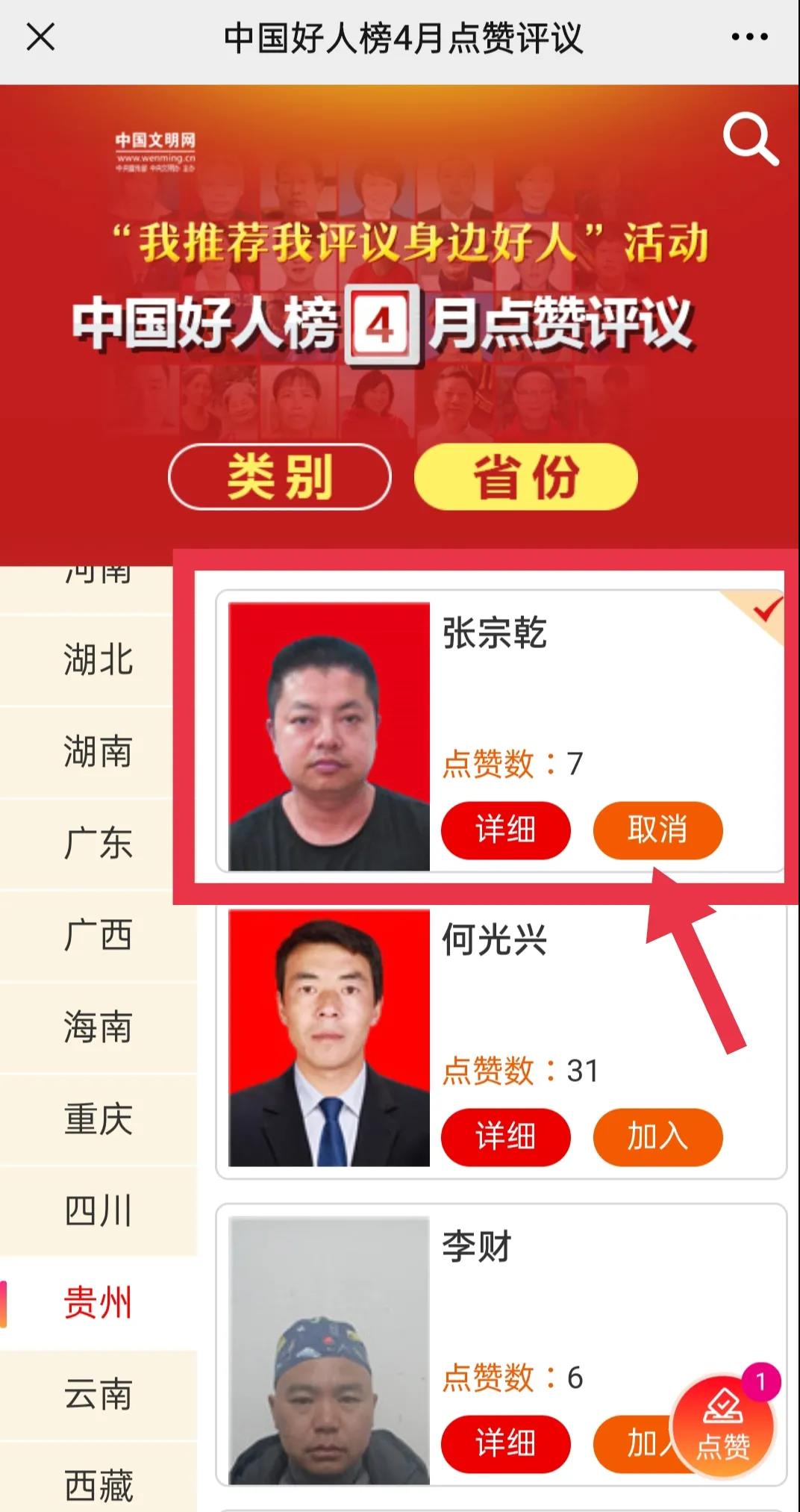Open the three-dot overflow menu

(x=749, y=37)
